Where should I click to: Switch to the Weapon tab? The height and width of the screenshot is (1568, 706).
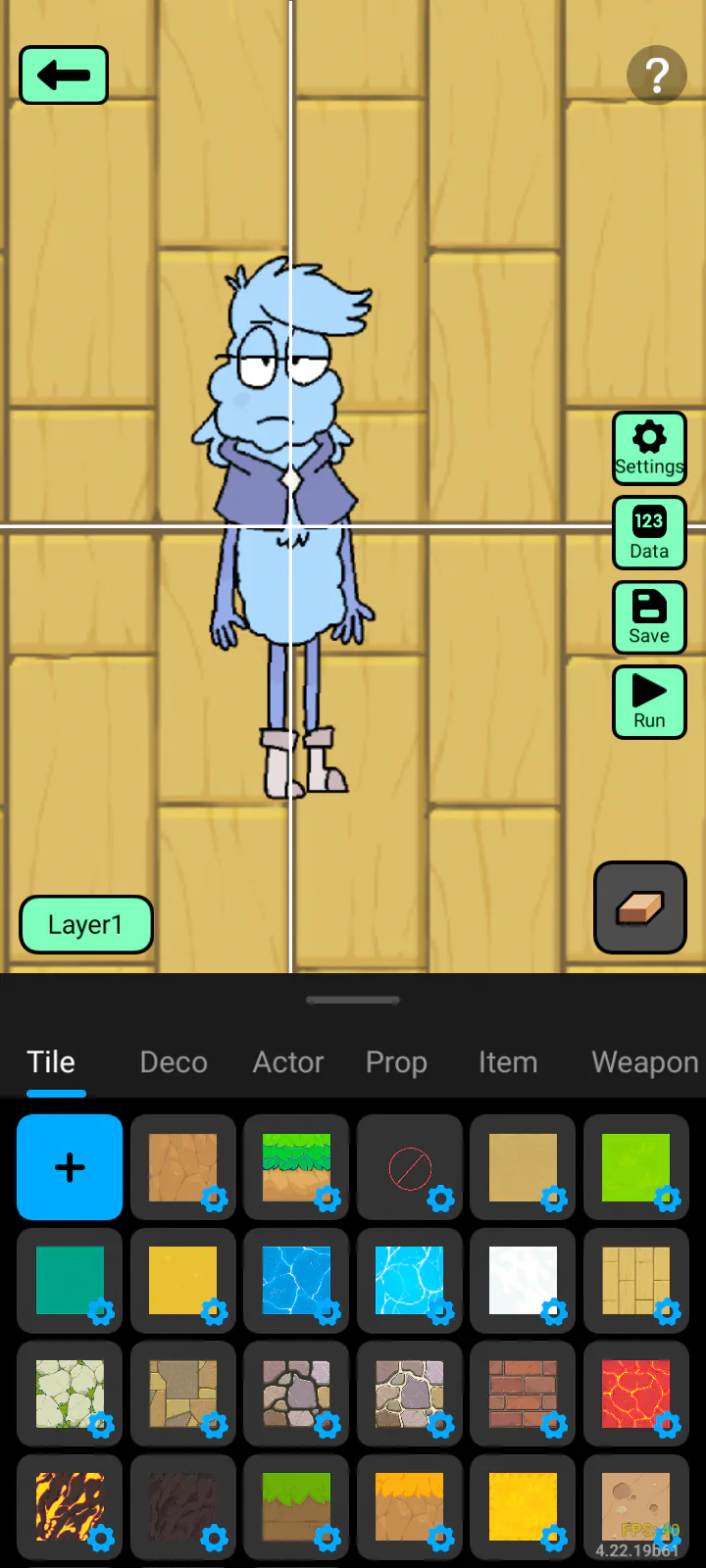[644, 1062]
